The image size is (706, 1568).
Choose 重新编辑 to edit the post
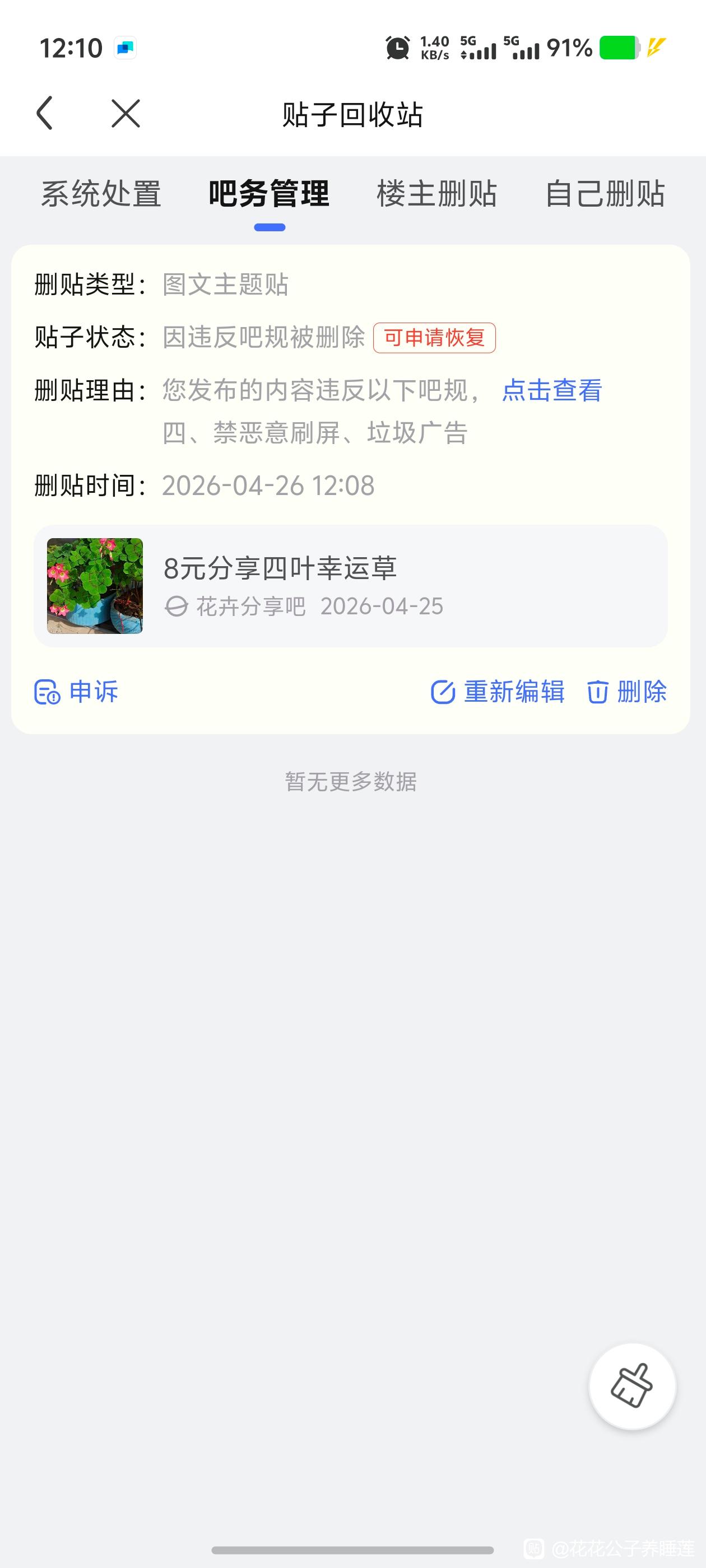tap(498, 692)
